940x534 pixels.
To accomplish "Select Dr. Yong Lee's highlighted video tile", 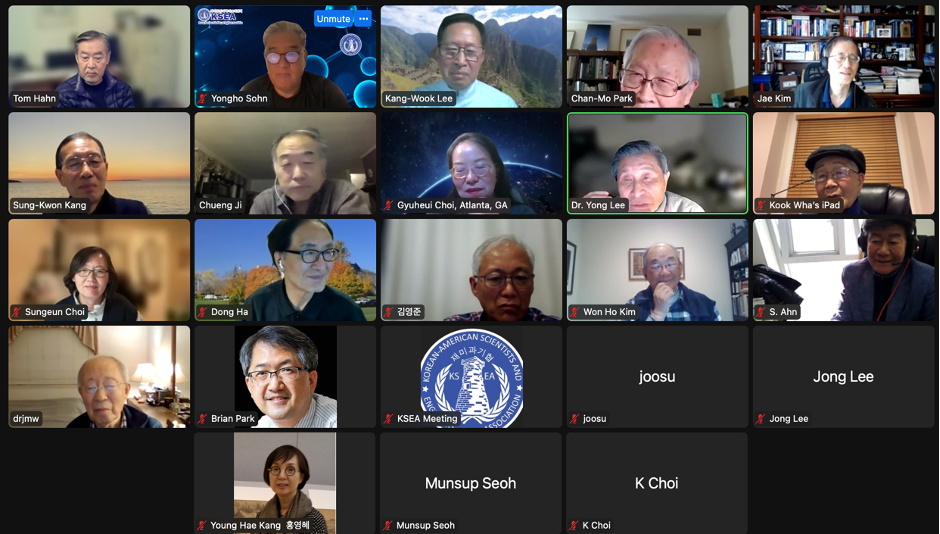I will (x=657, y=163).
